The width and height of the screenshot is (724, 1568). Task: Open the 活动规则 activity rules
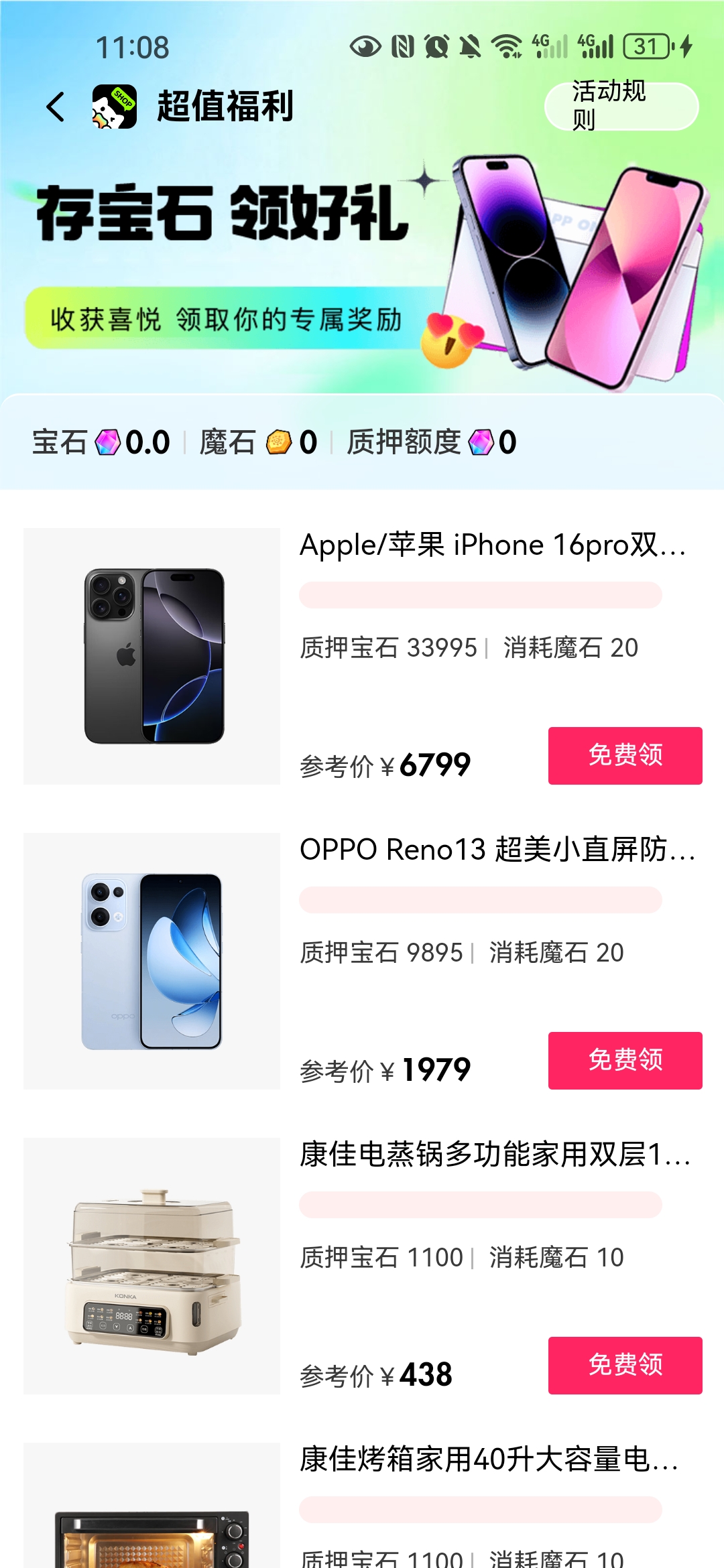(x=621, y=106)
